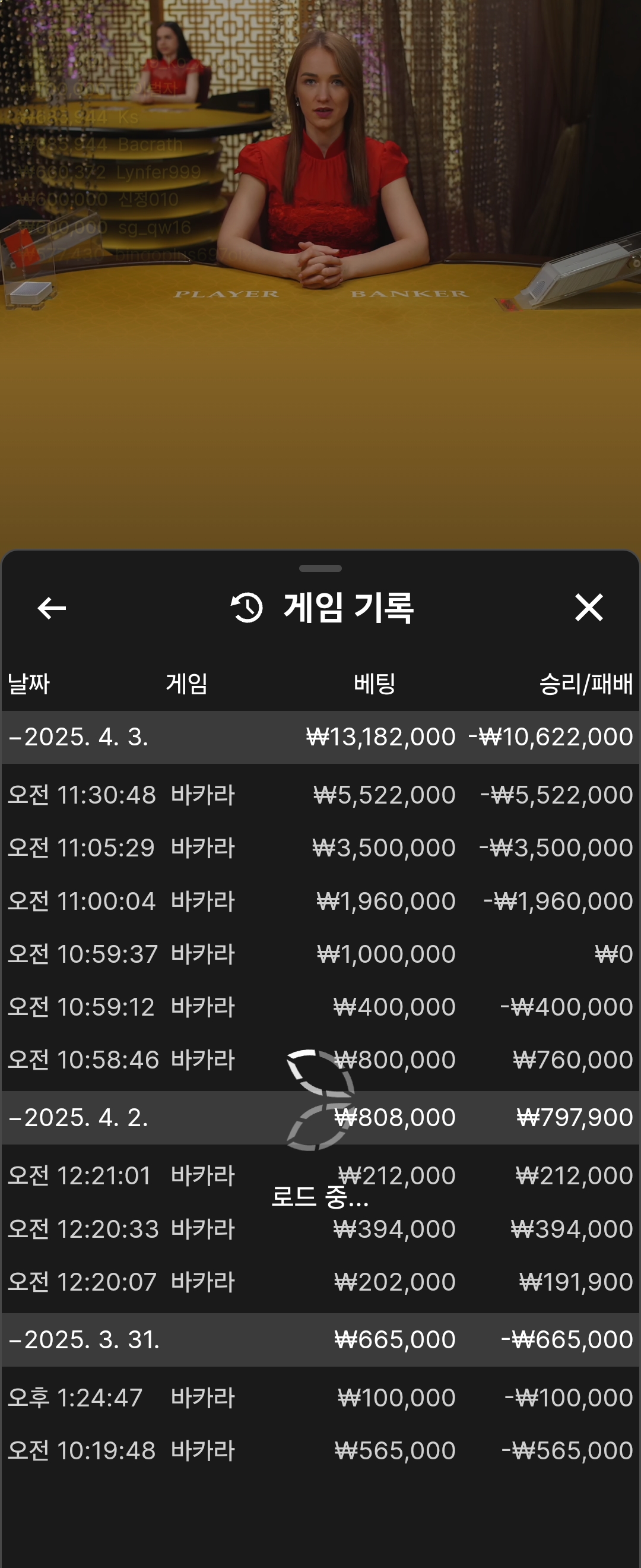The image size is (641, 1568).
Task: Open the 오전 11:30:48 바카라 record
Action: [x=320, y=795]
